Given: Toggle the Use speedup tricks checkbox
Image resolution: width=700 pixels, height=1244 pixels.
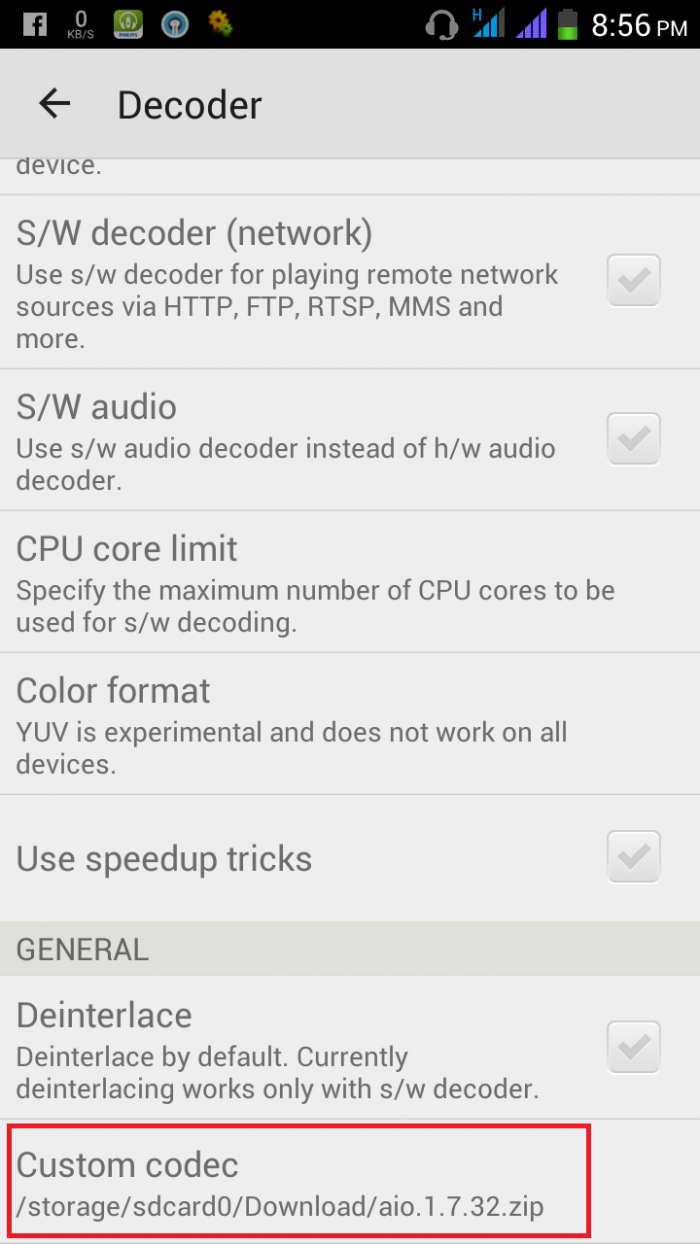Looking at the screenshot, I should 634,857.
